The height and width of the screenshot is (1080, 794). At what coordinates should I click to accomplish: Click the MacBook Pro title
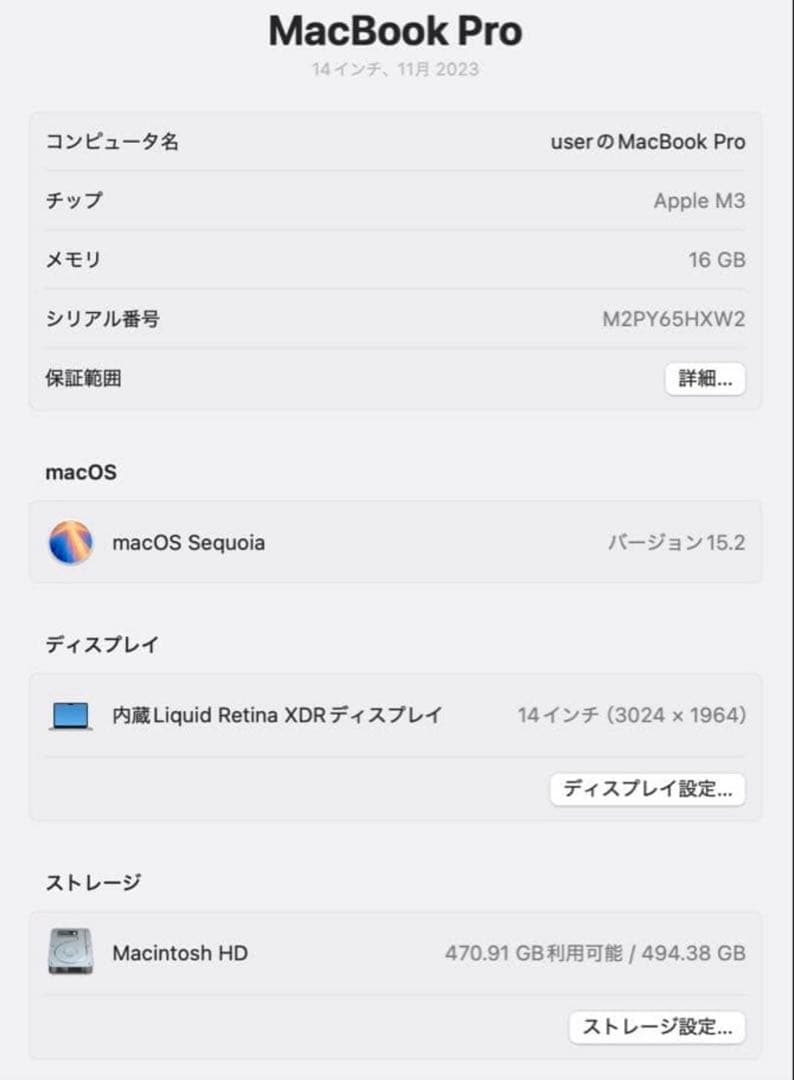click(x=396, y=31)
